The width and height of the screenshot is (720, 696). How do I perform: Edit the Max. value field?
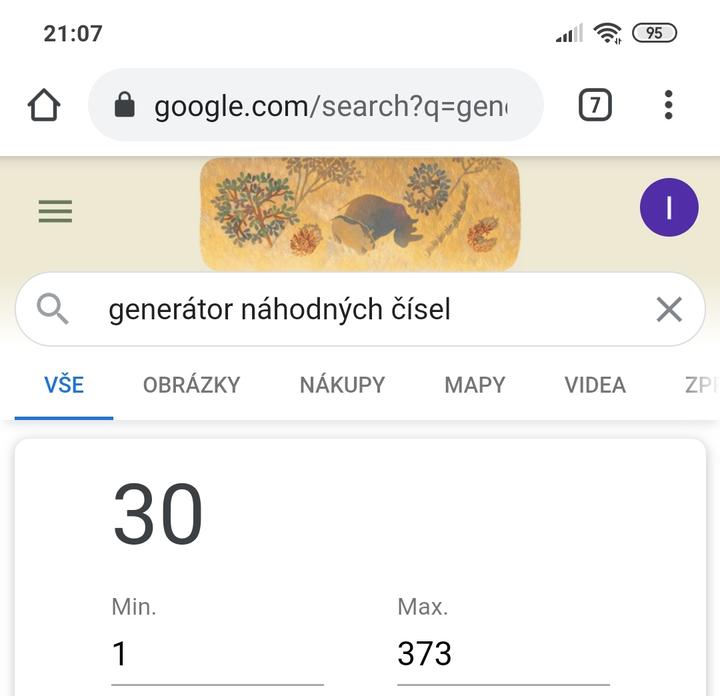pos(502,654)
